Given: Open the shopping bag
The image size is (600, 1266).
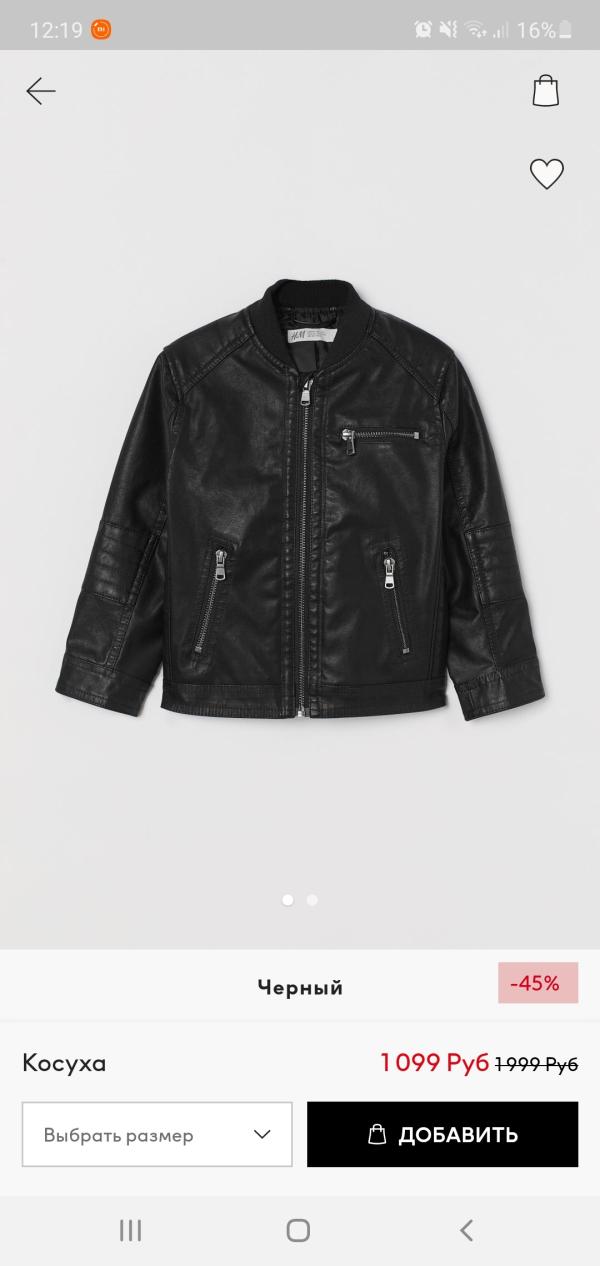Looking at the screenshot, I should 545,91.
